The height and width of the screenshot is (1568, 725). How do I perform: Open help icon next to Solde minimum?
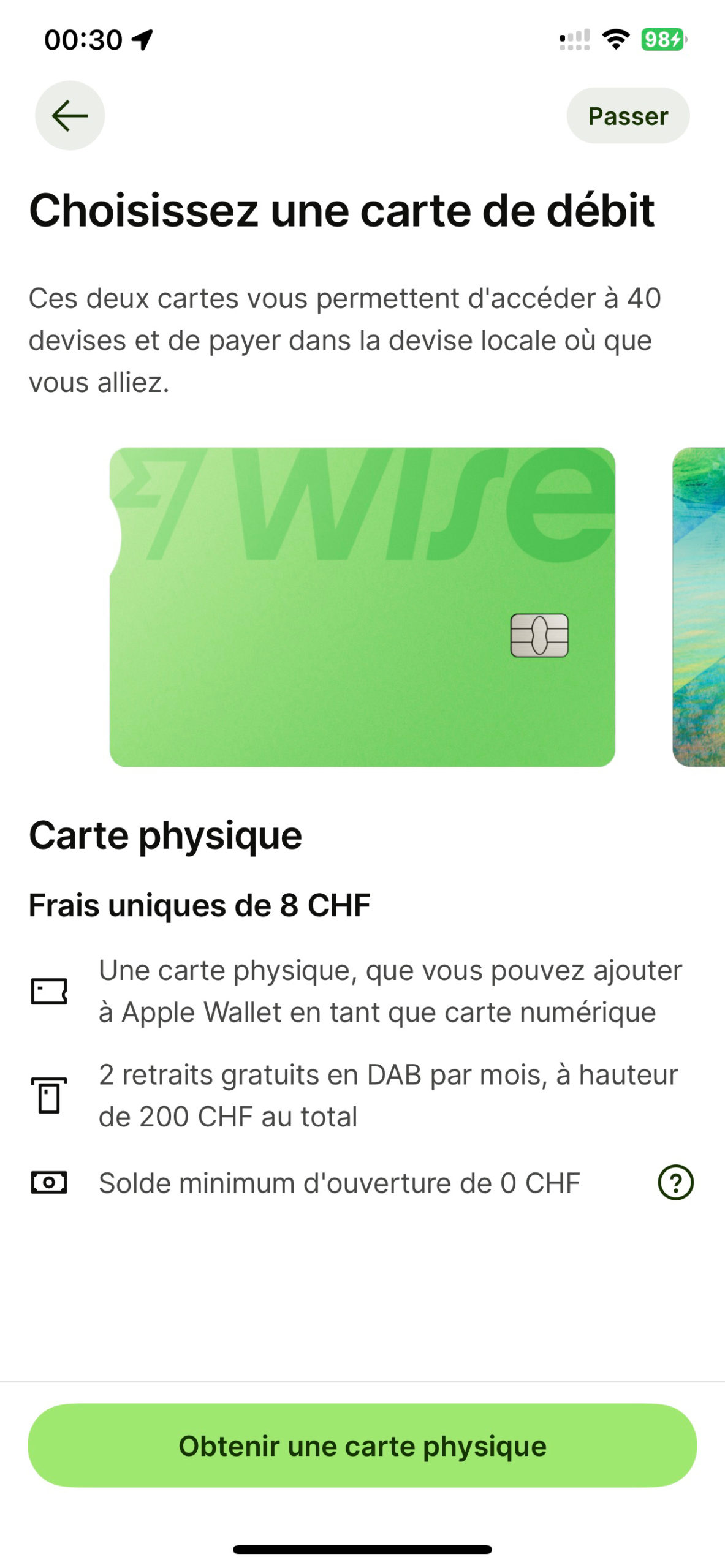675,1183
